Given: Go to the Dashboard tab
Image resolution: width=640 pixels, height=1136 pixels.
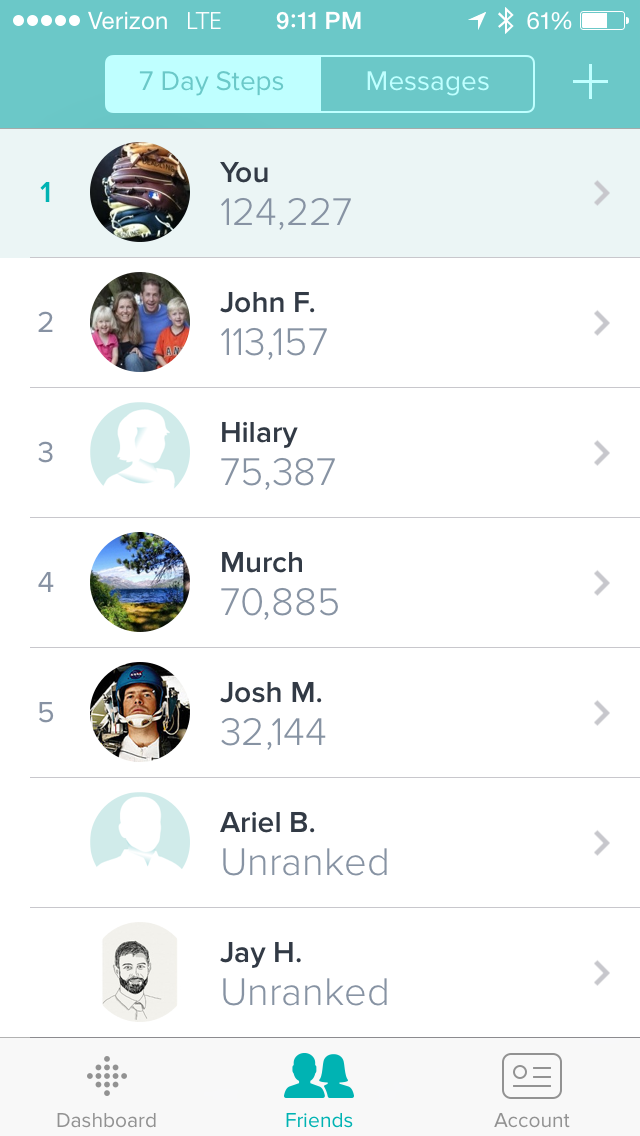Looking at the screenshot, I should pyautogui.click(x=106, y=1090).
